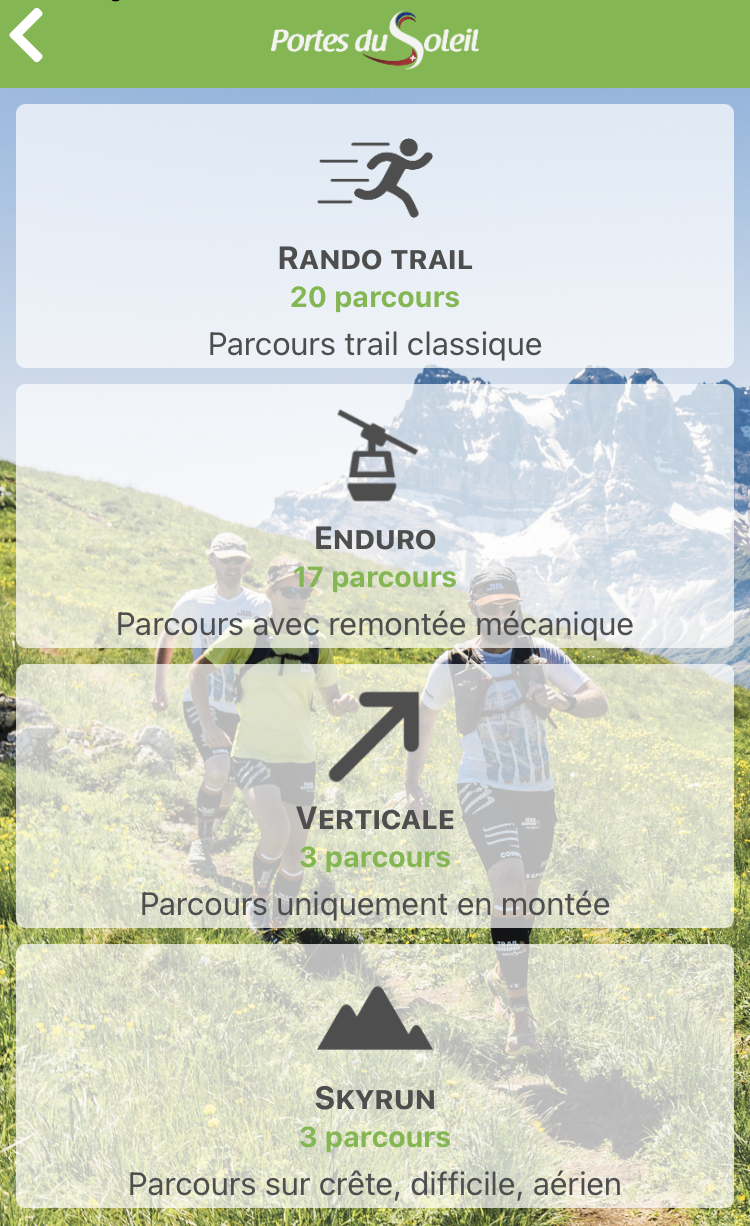Select the Verticale uphill routes card
750x1226 pixels.
375,797
